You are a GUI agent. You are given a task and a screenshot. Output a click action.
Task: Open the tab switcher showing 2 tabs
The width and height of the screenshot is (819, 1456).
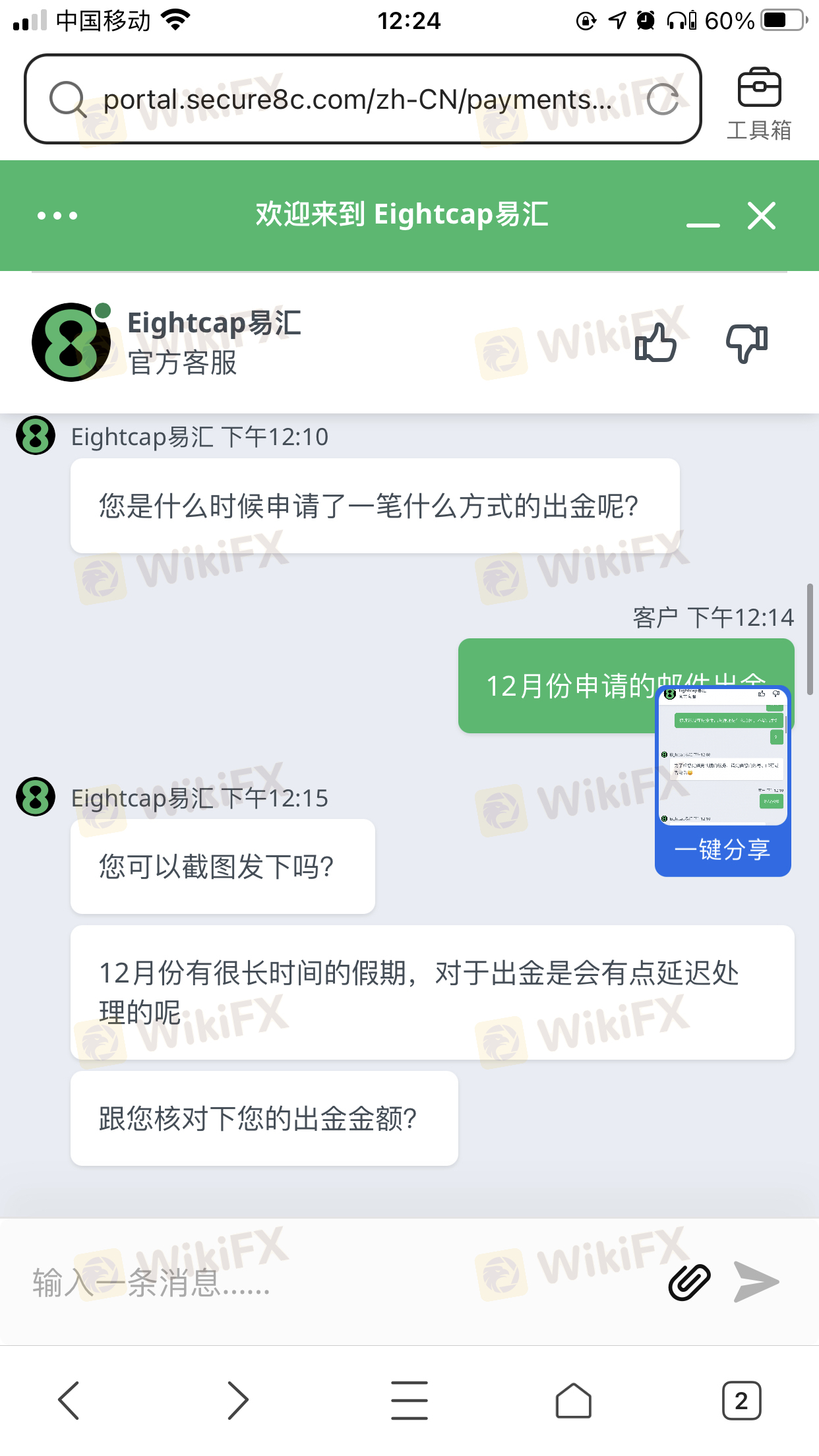click(x=741, y=1400)
